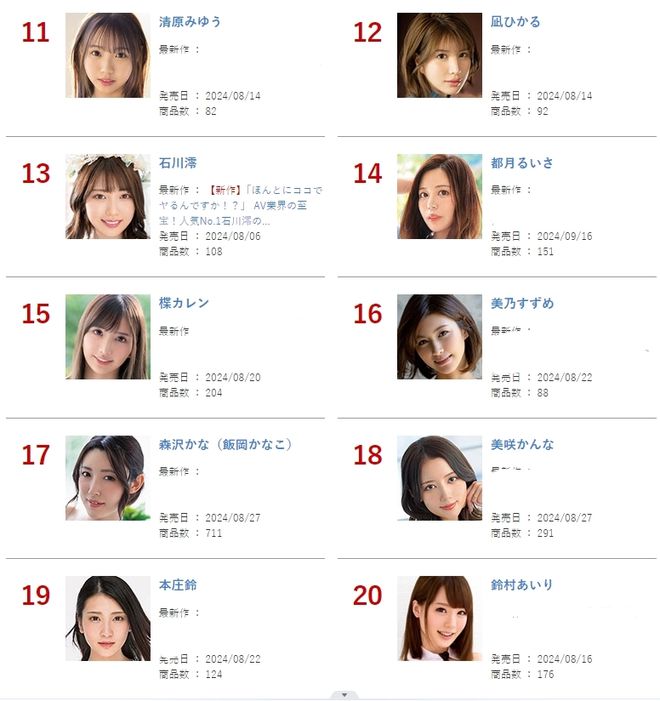Tap the 美乃すずめ name link
Viewport: 660px width, 701px height.
(522, 303)
